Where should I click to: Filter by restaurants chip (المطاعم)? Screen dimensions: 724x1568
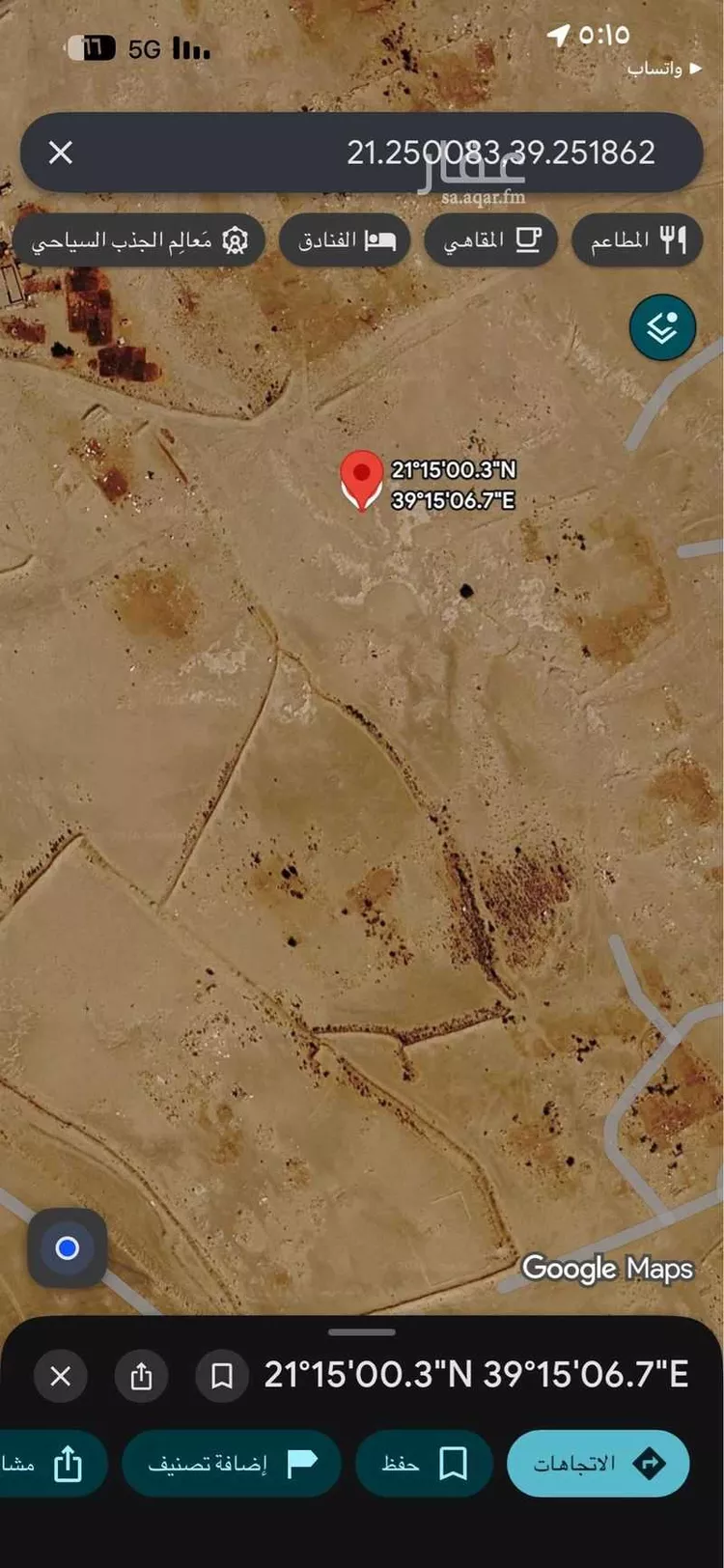tap(637, 239)
